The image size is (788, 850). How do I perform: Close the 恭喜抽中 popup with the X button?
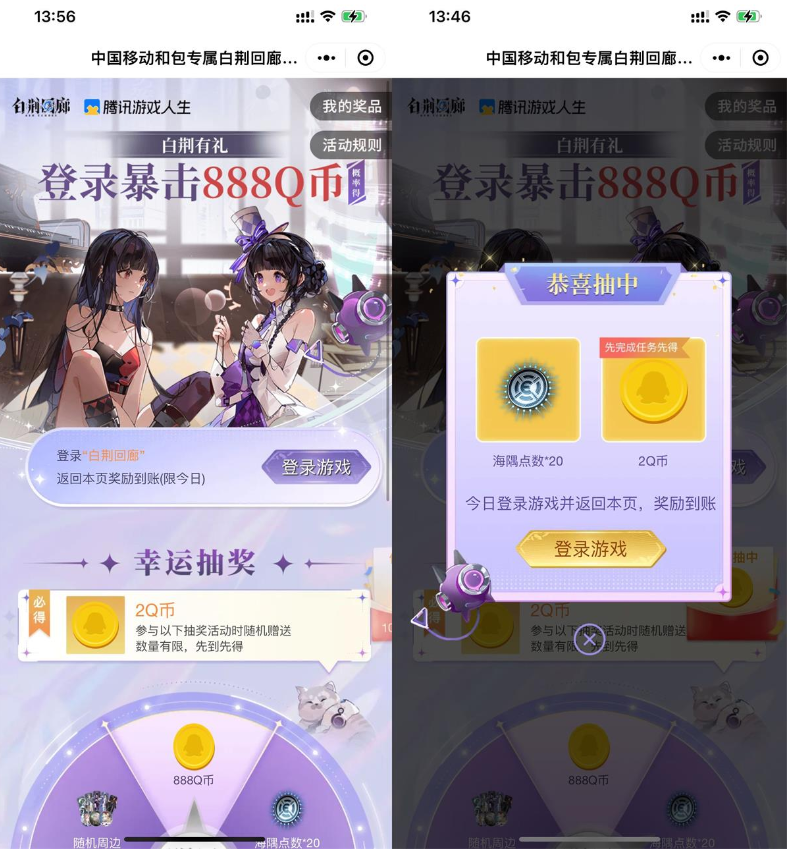point(588,640)
